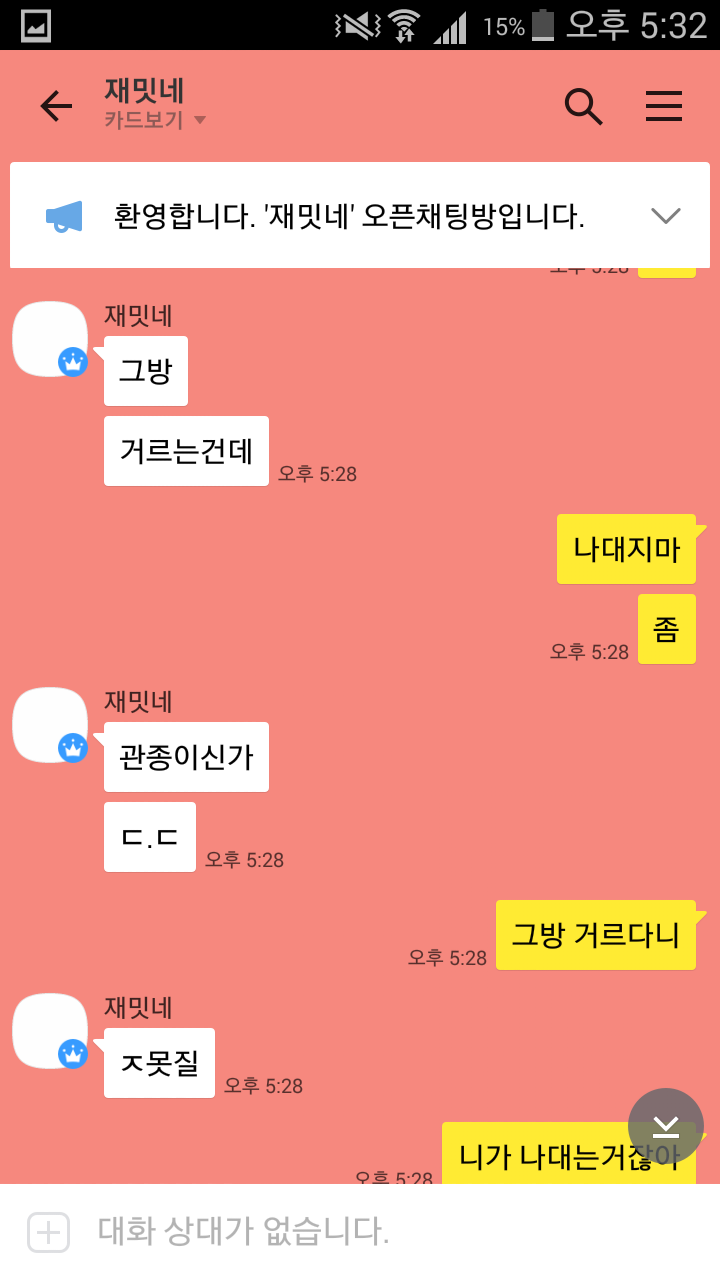The width and height of the screenshot is (720, 1280).
Task: Go back from the 재밋네 chat room
Action: 56,106
